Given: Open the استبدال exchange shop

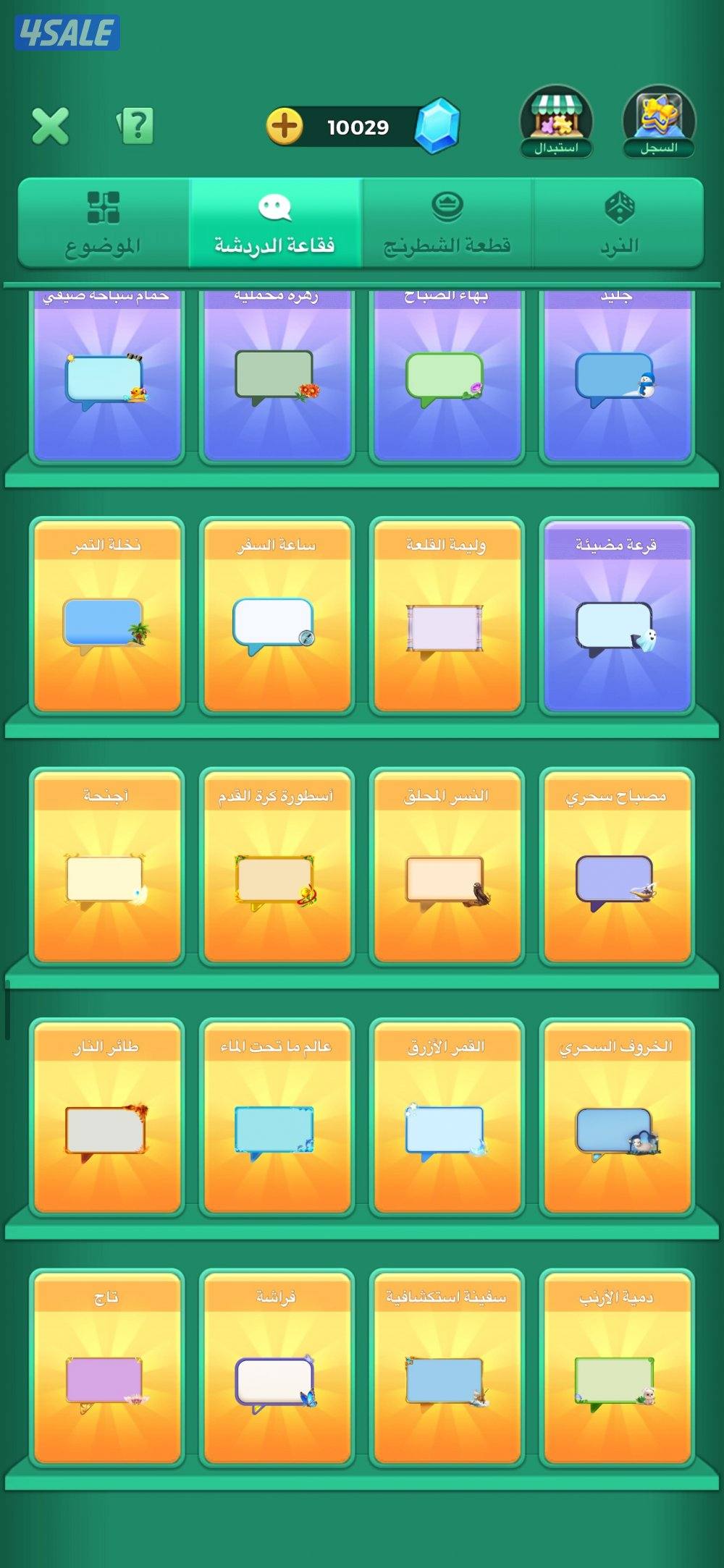Looking at the screenshot, I should click(556, 122).
